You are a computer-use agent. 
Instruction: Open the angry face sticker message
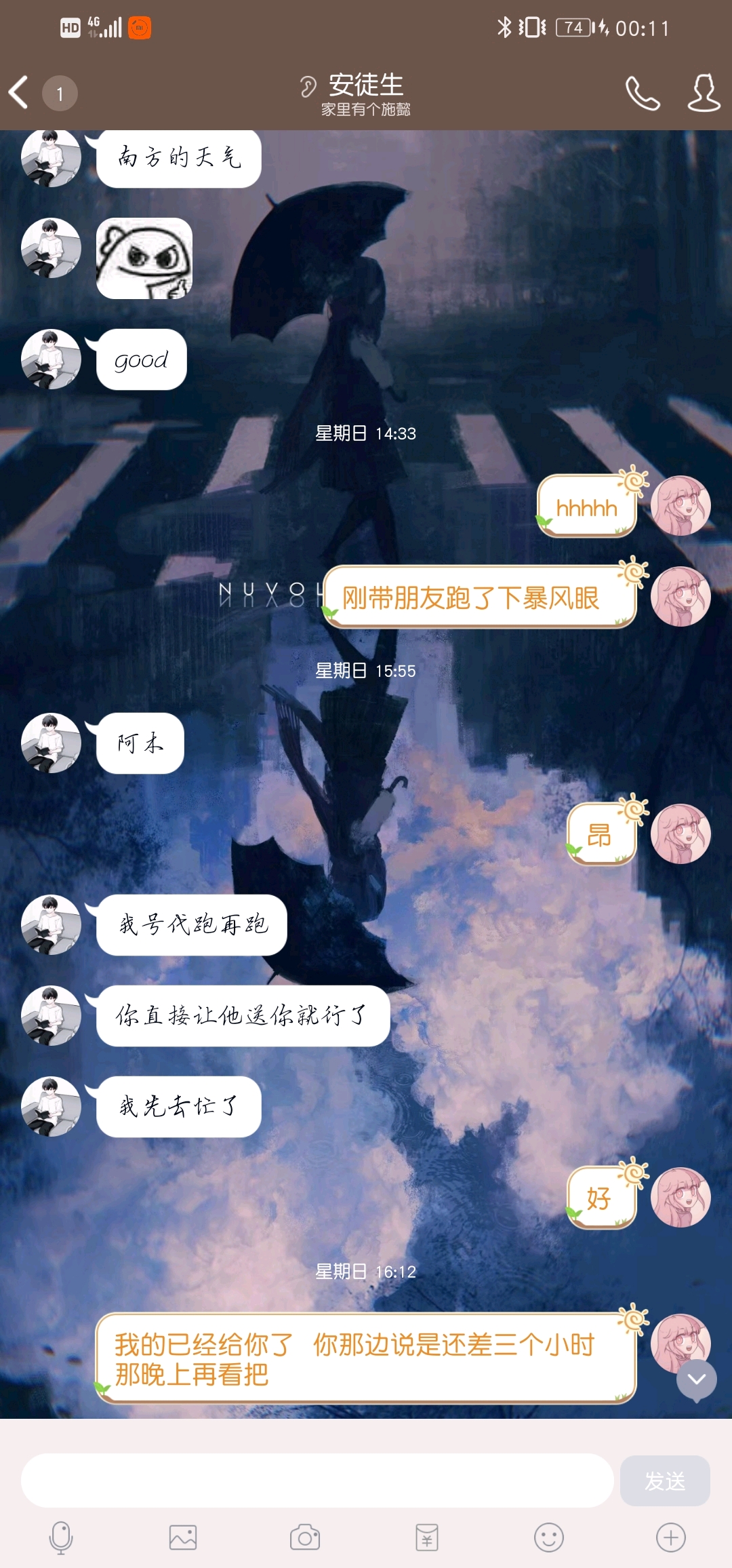coord(144,258)
